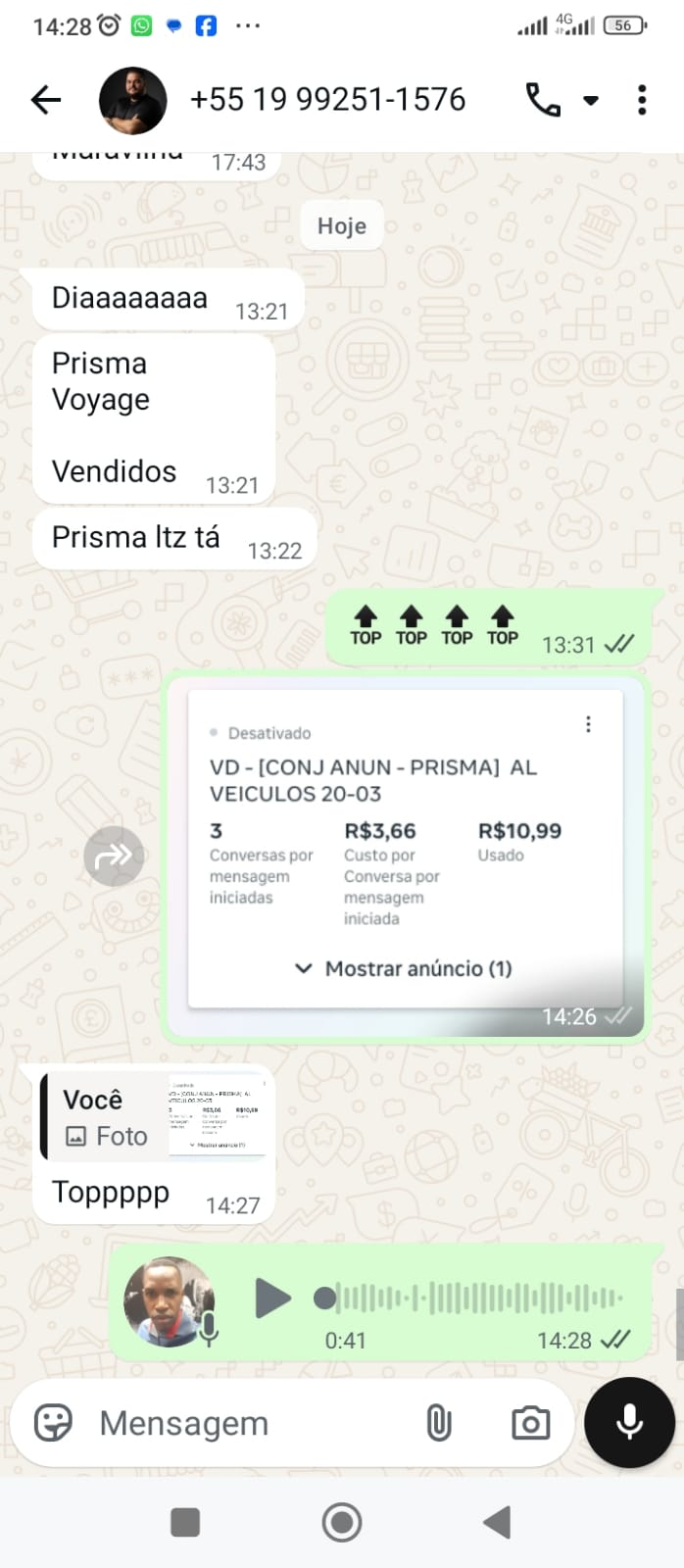Image resolution: width=684 pixels, height=1568 pixels.
Task: Attach a file with the paperclip
Action: [439, 1423]
